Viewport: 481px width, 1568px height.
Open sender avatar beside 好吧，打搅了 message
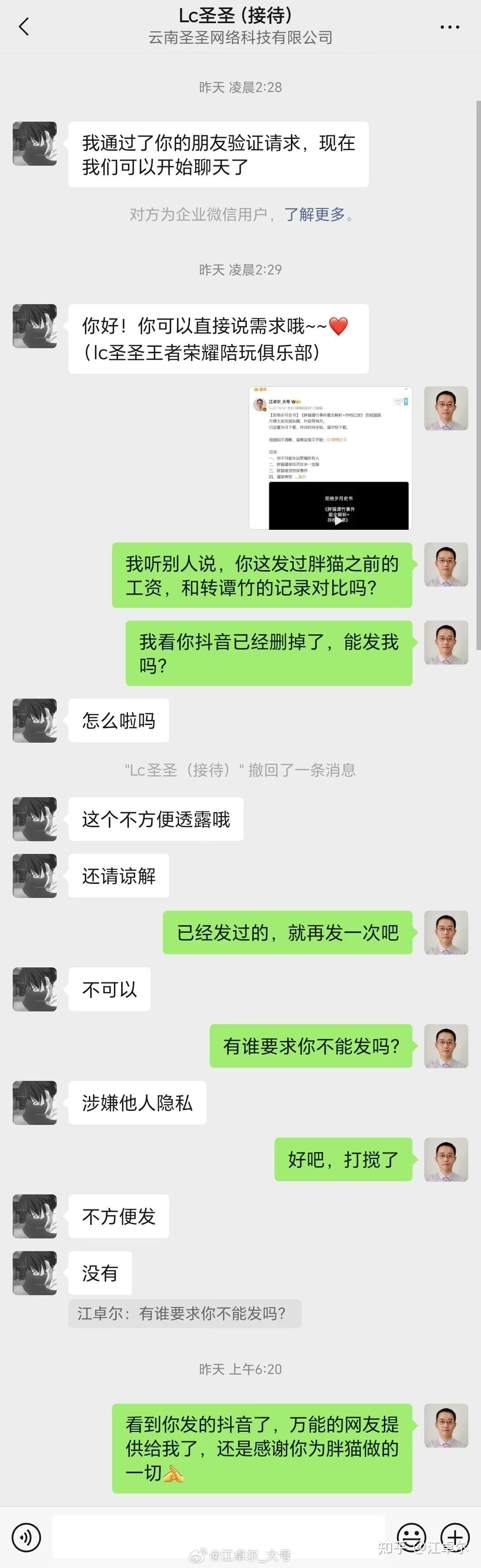[446, 1159]
